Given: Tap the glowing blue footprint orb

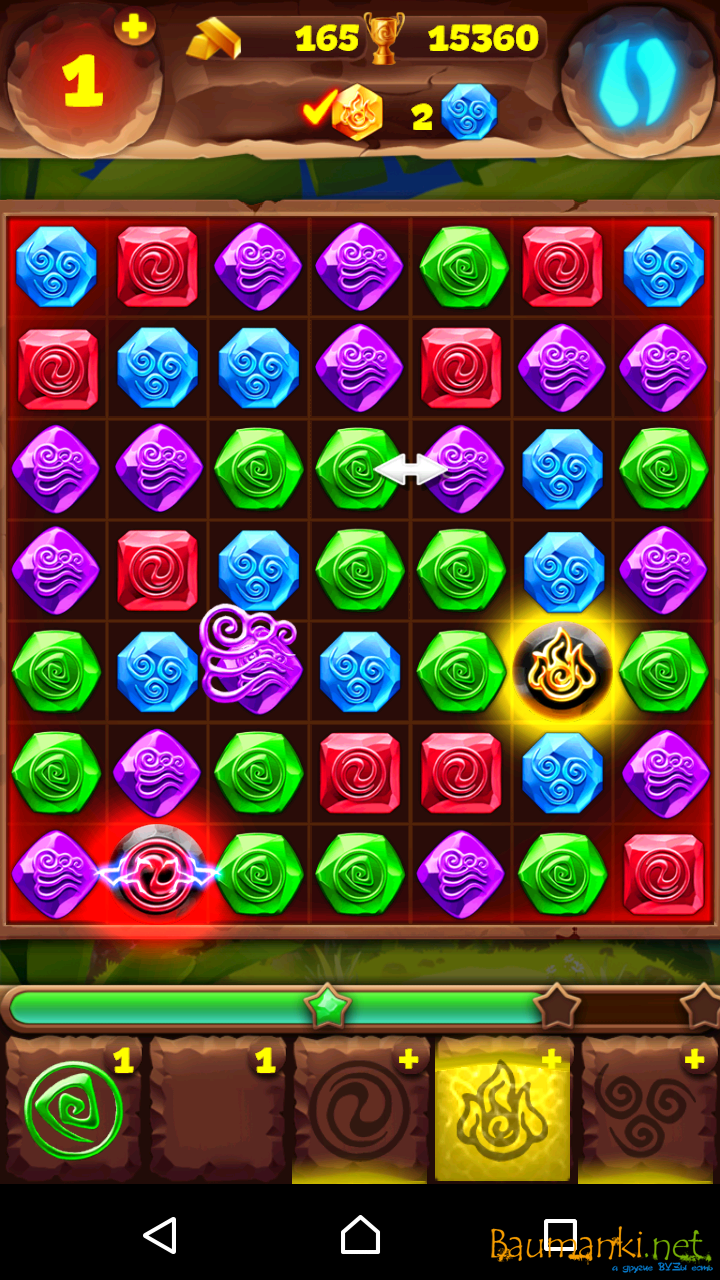Looking at the screenshot, I should [637, 80].
